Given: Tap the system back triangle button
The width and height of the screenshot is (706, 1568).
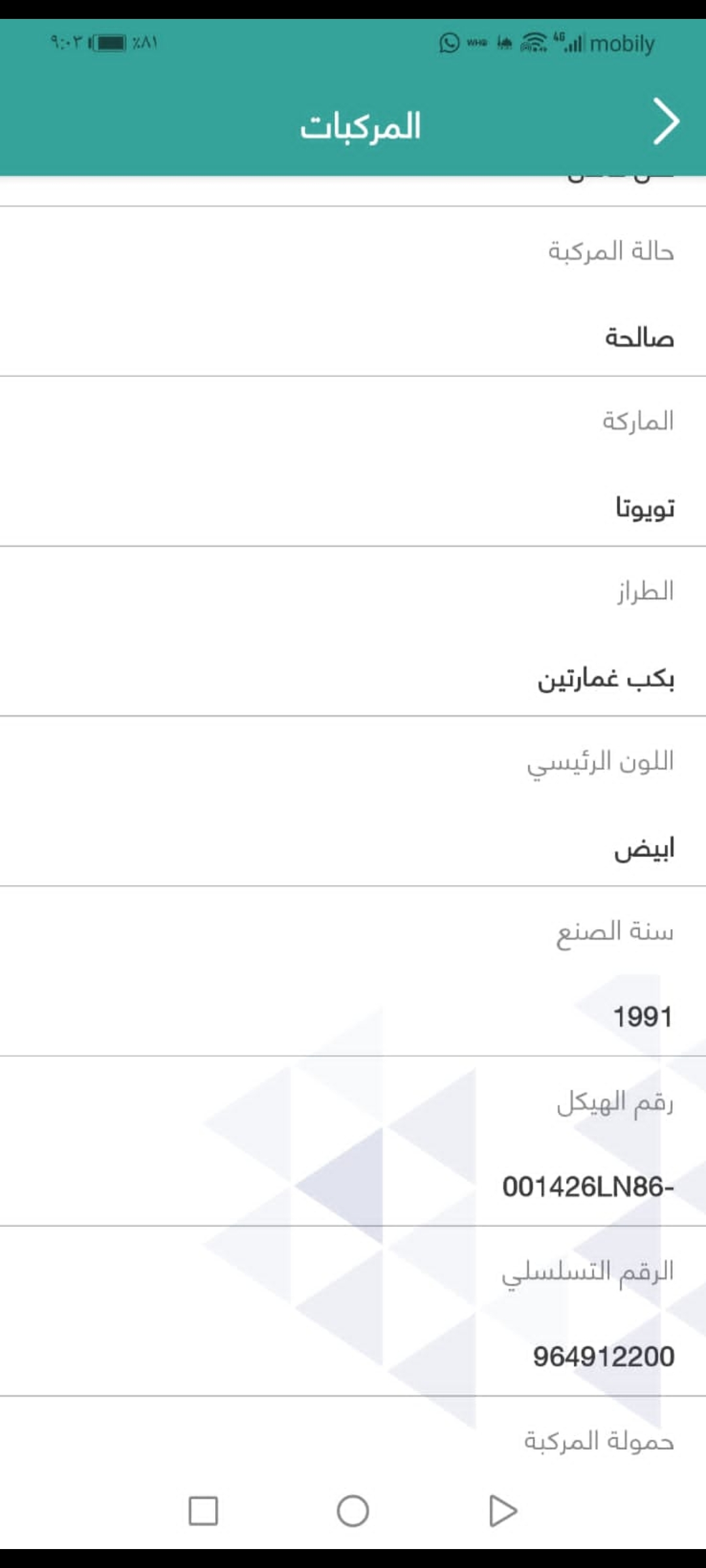Looking at the screenshot, I should point(503,1511).
